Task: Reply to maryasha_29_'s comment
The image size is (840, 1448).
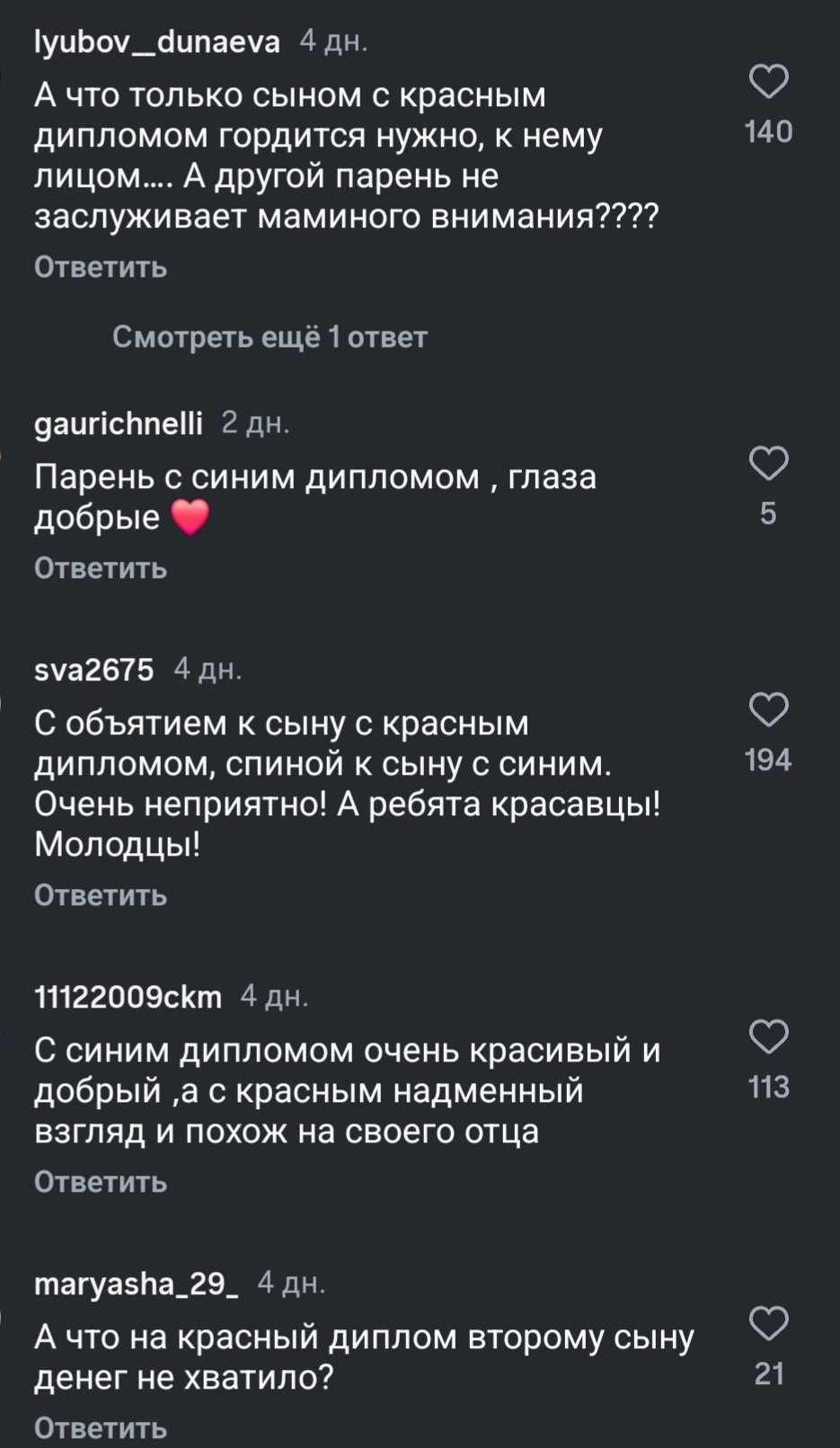Action: (x=101, y=1427)
